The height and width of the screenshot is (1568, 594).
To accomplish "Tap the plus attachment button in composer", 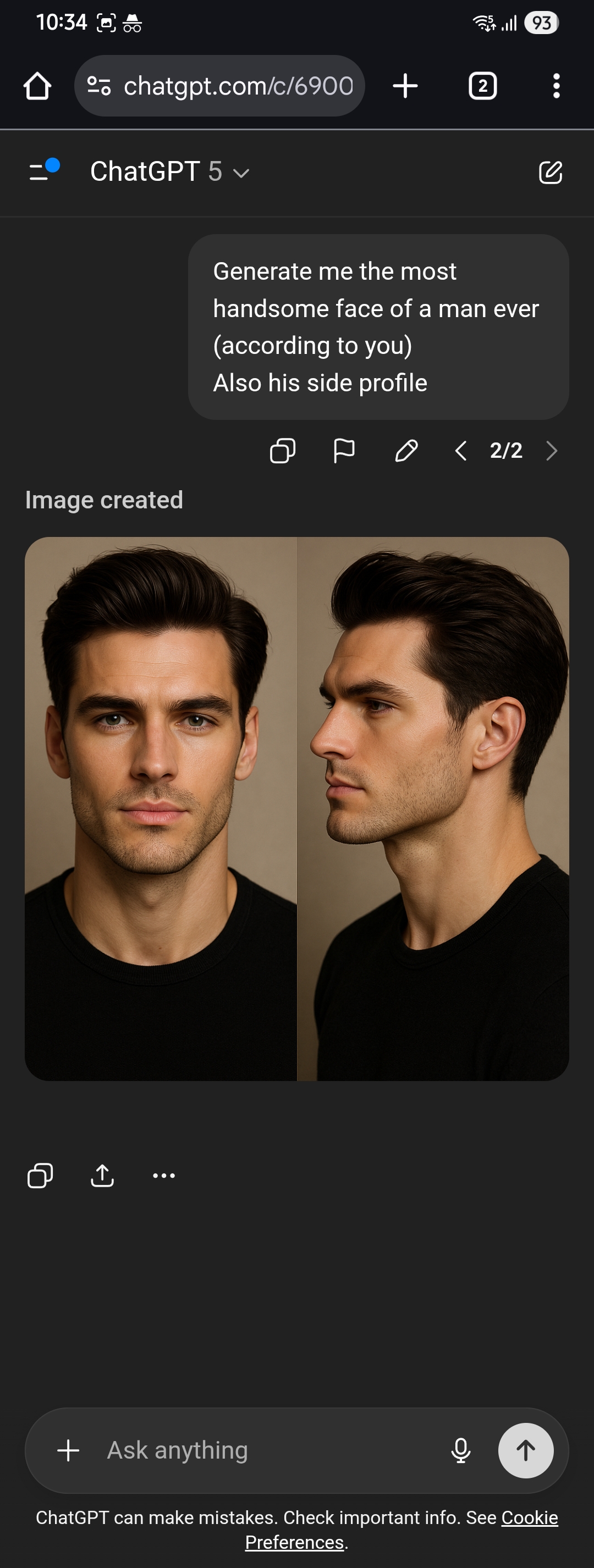I will tap(68, 1450).
